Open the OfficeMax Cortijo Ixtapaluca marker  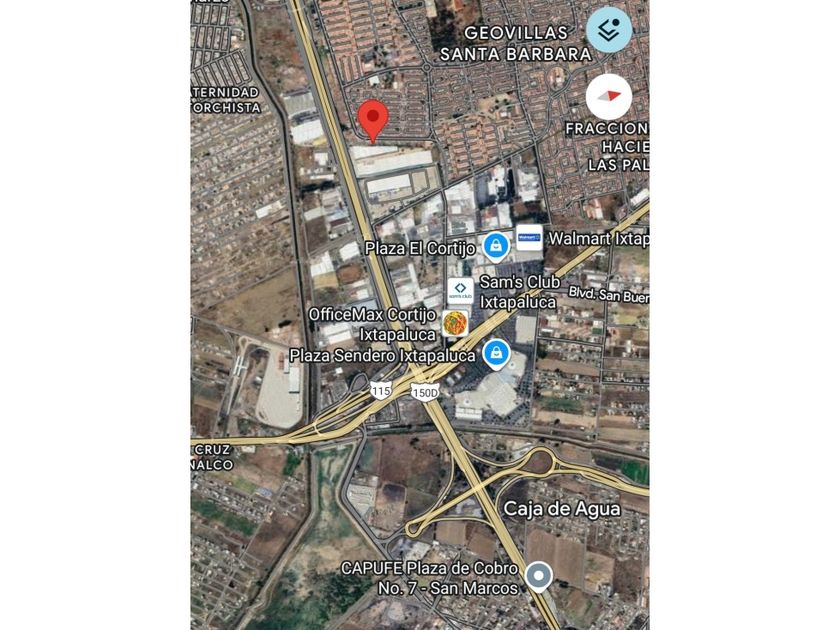(455, 323)
